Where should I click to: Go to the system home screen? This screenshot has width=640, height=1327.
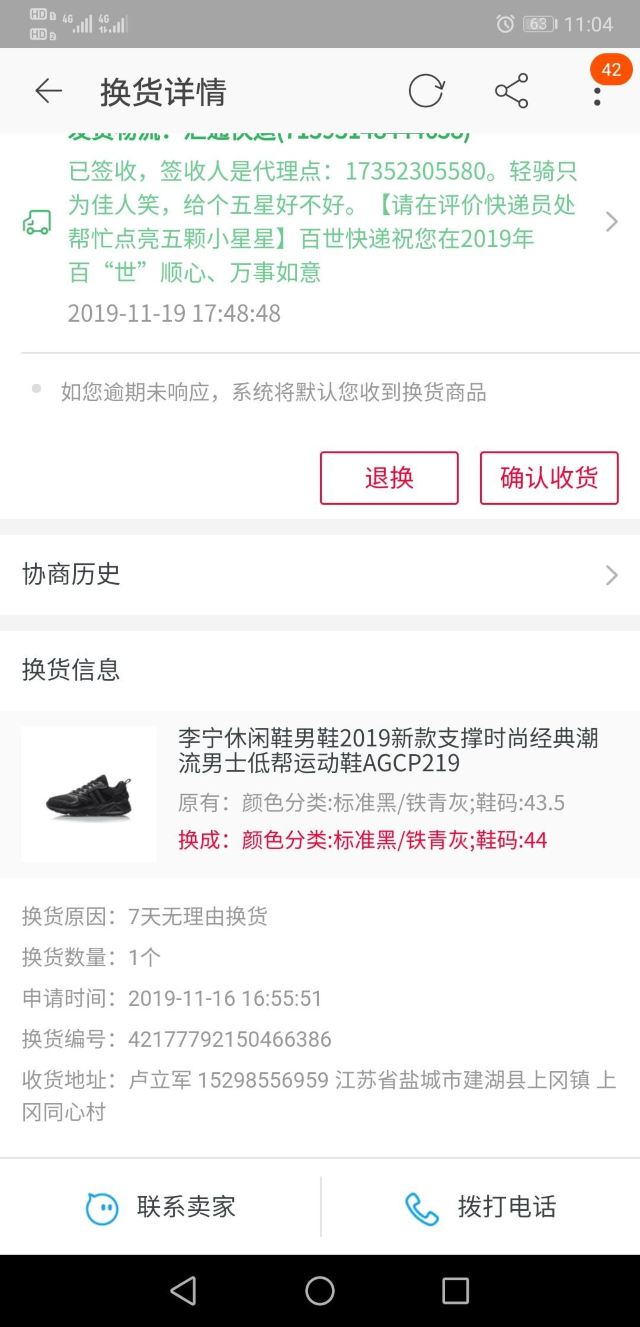coord(320,1291)
